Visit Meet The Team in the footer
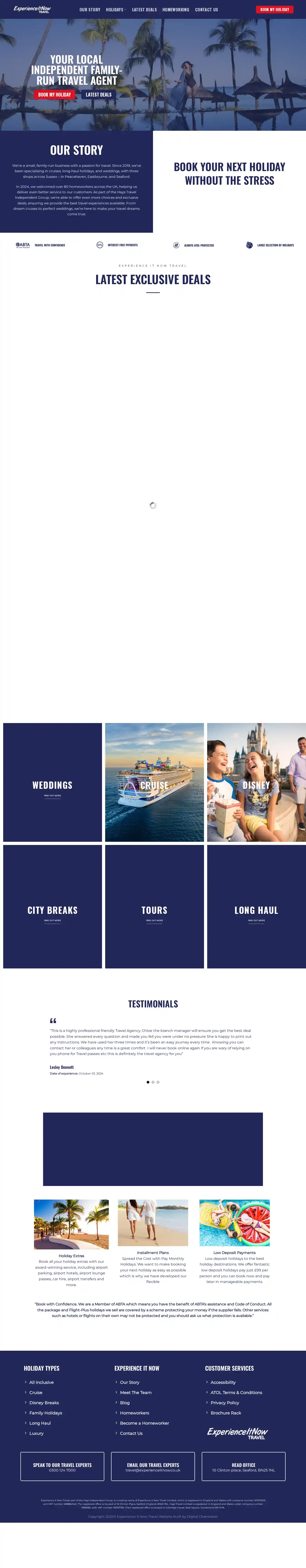This screenshot has width=306, height=1568. [x=136, y=1392]
